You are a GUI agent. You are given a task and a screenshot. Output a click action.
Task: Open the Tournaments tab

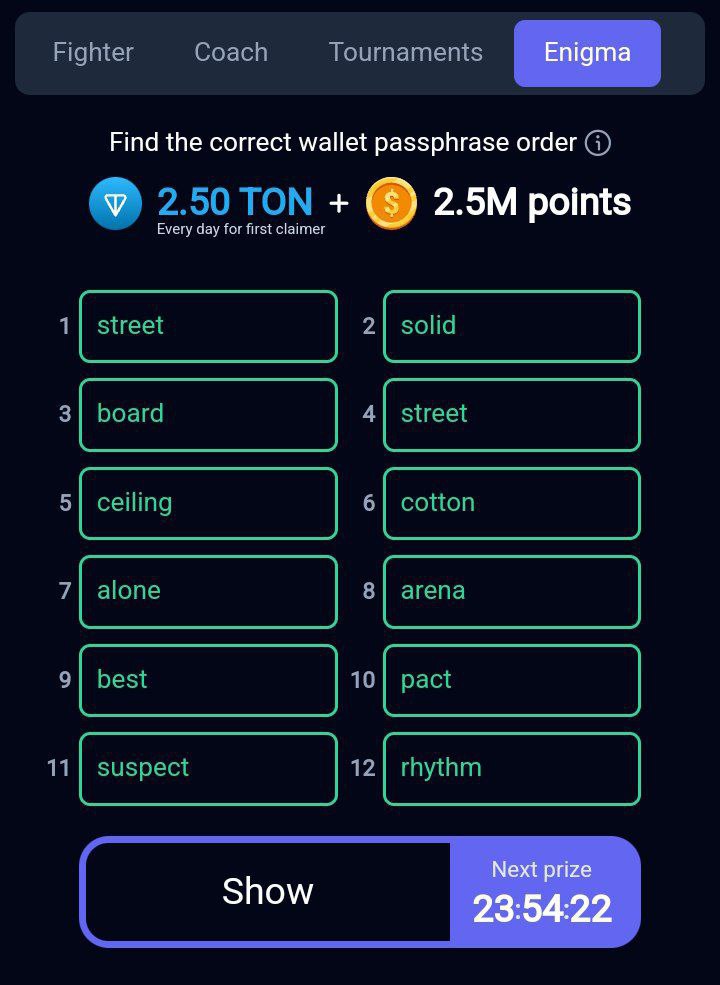coord(406,53)
